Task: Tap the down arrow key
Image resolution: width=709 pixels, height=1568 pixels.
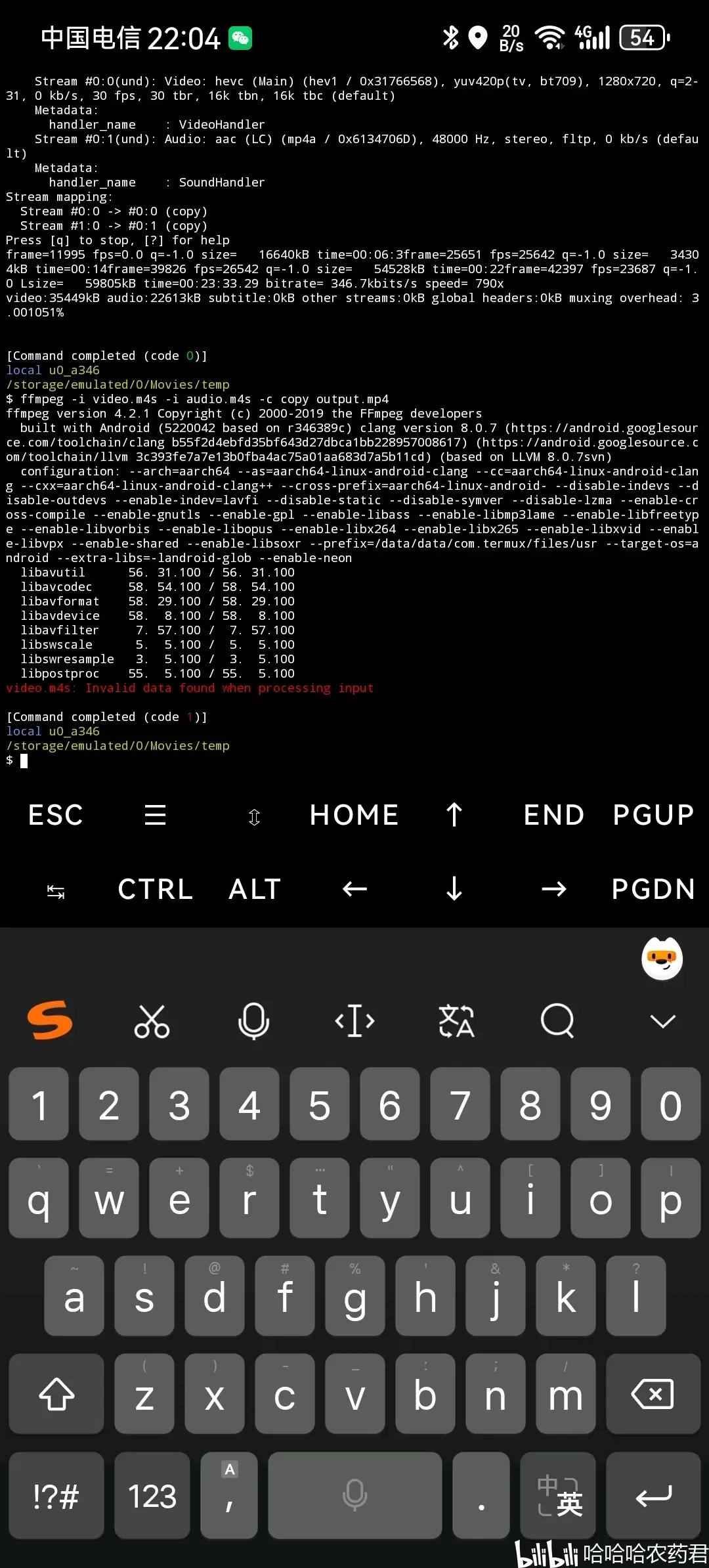Action: coord(454,890)
